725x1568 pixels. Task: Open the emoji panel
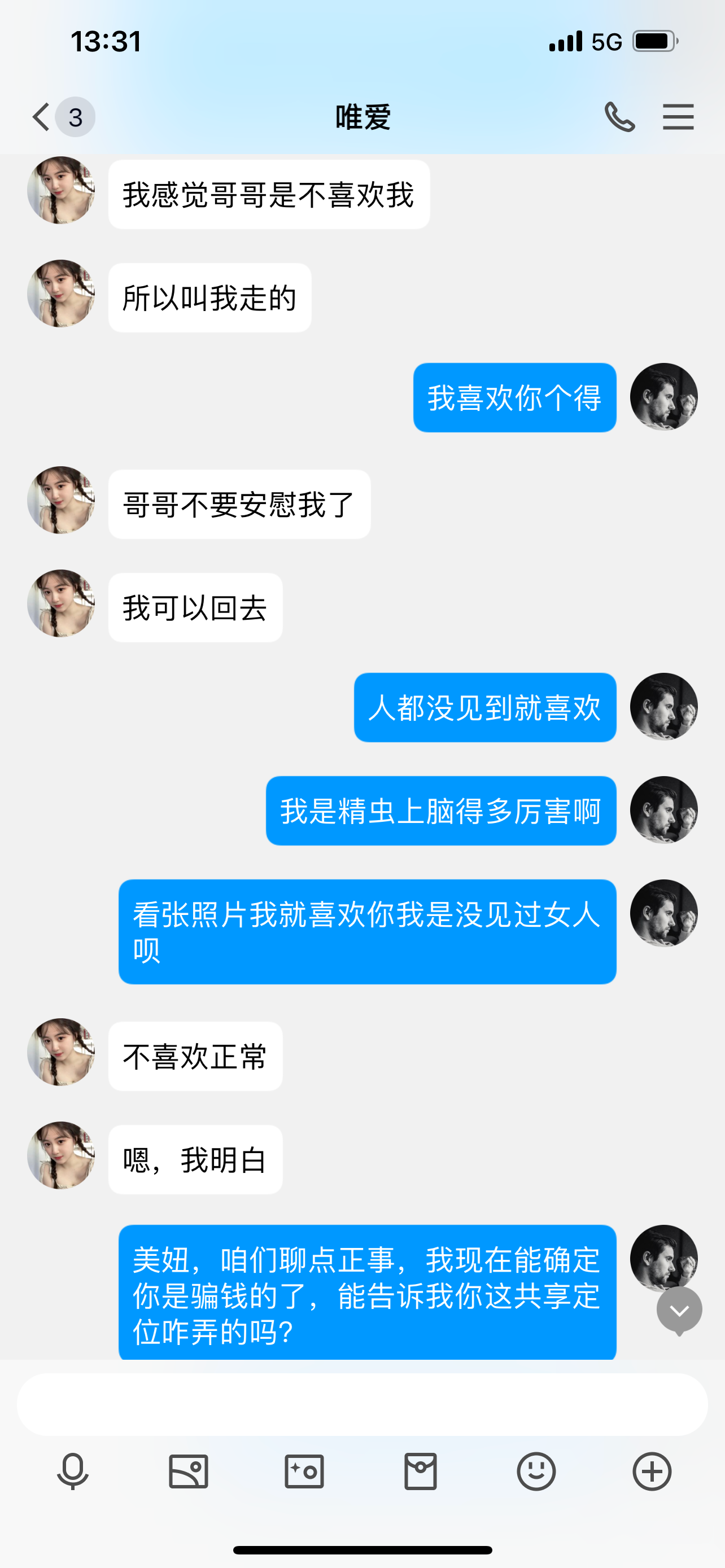pyautogui.click(x=536, y=1472)
